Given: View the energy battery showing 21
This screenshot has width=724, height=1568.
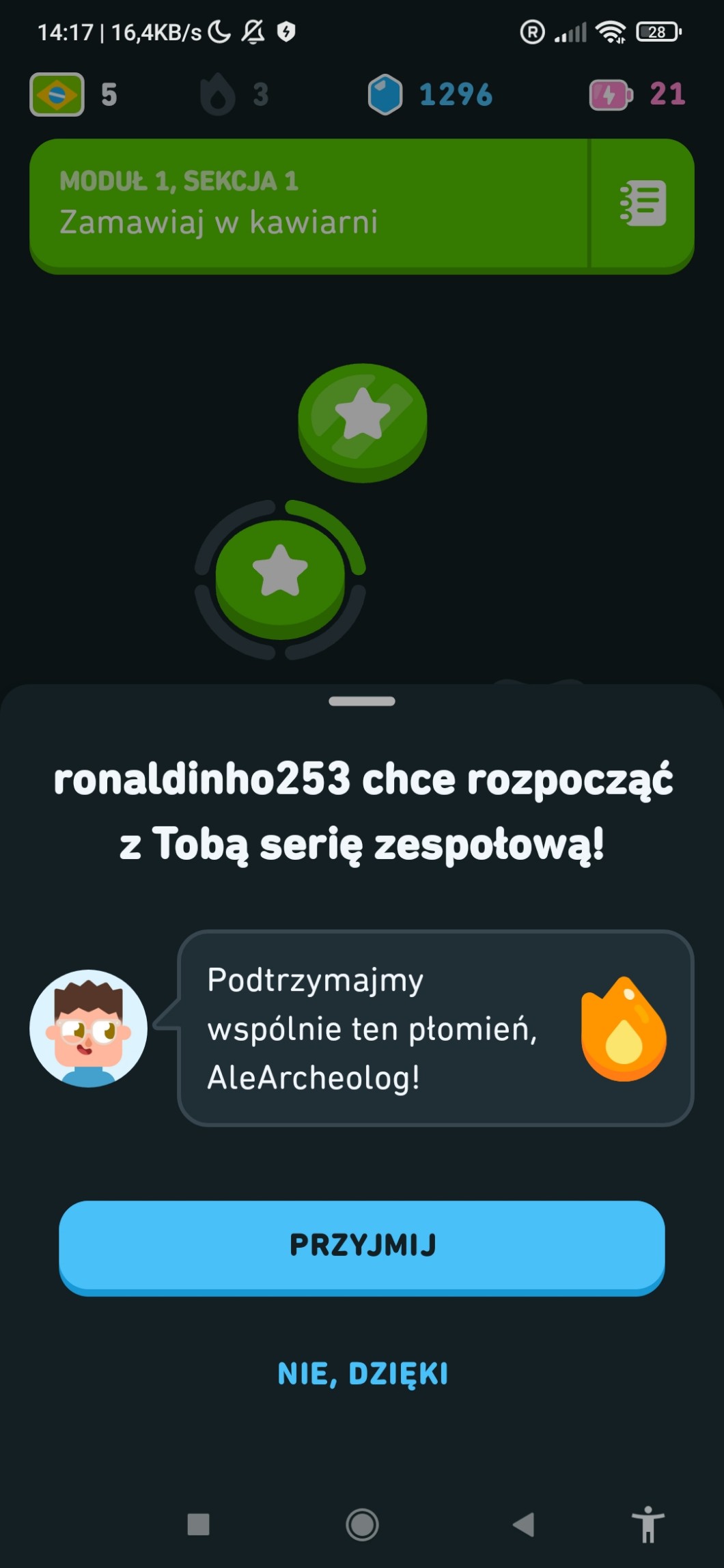Looking at the screenshot, I should pyautogui.click(x=637, y=94).
